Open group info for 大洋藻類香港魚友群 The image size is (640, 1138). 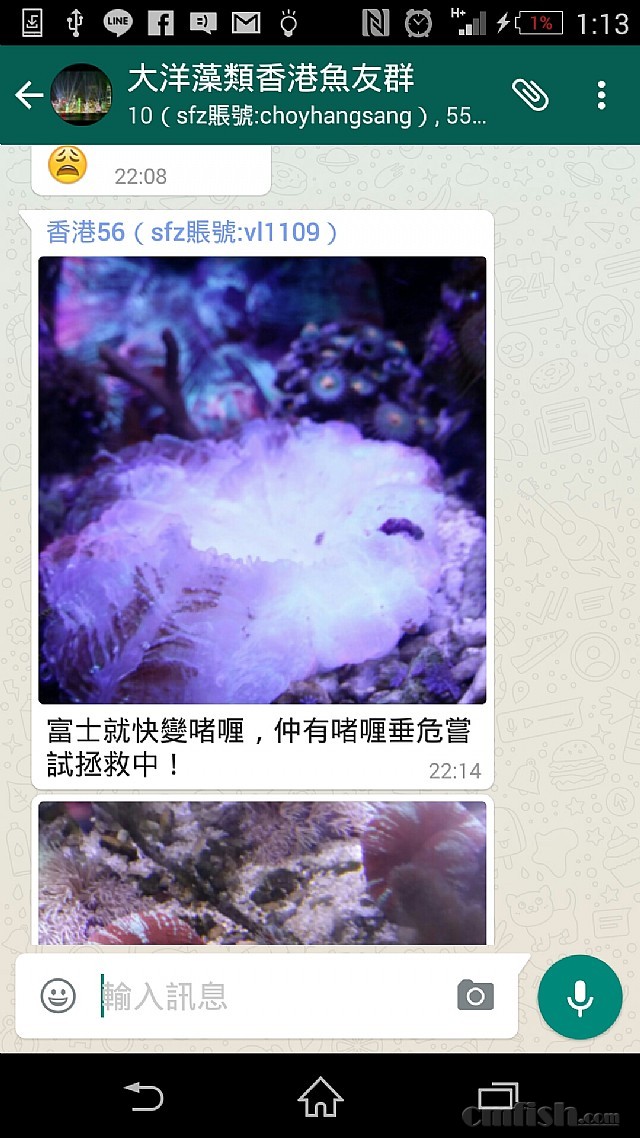point(300,94)
